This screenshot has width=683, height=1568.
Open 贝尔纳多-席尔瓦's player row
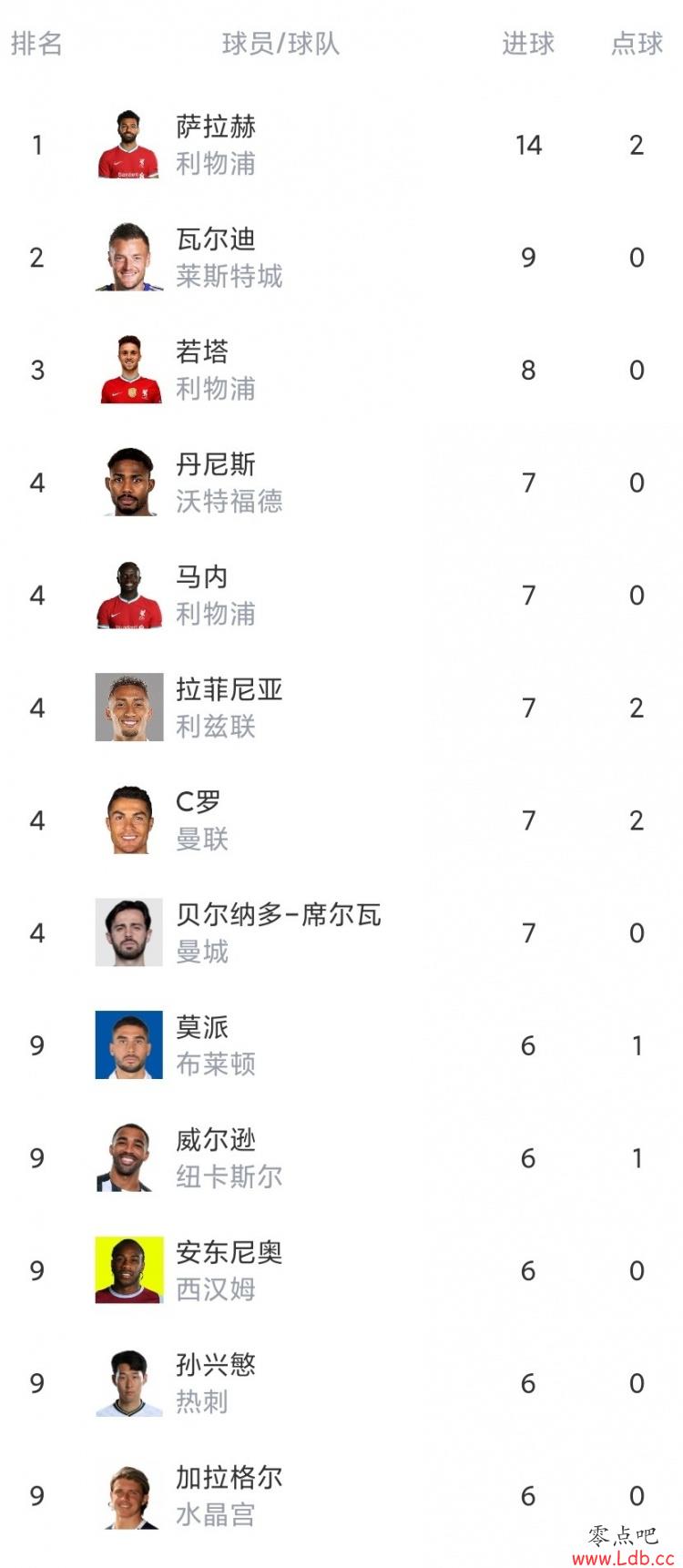click(341, 933)
